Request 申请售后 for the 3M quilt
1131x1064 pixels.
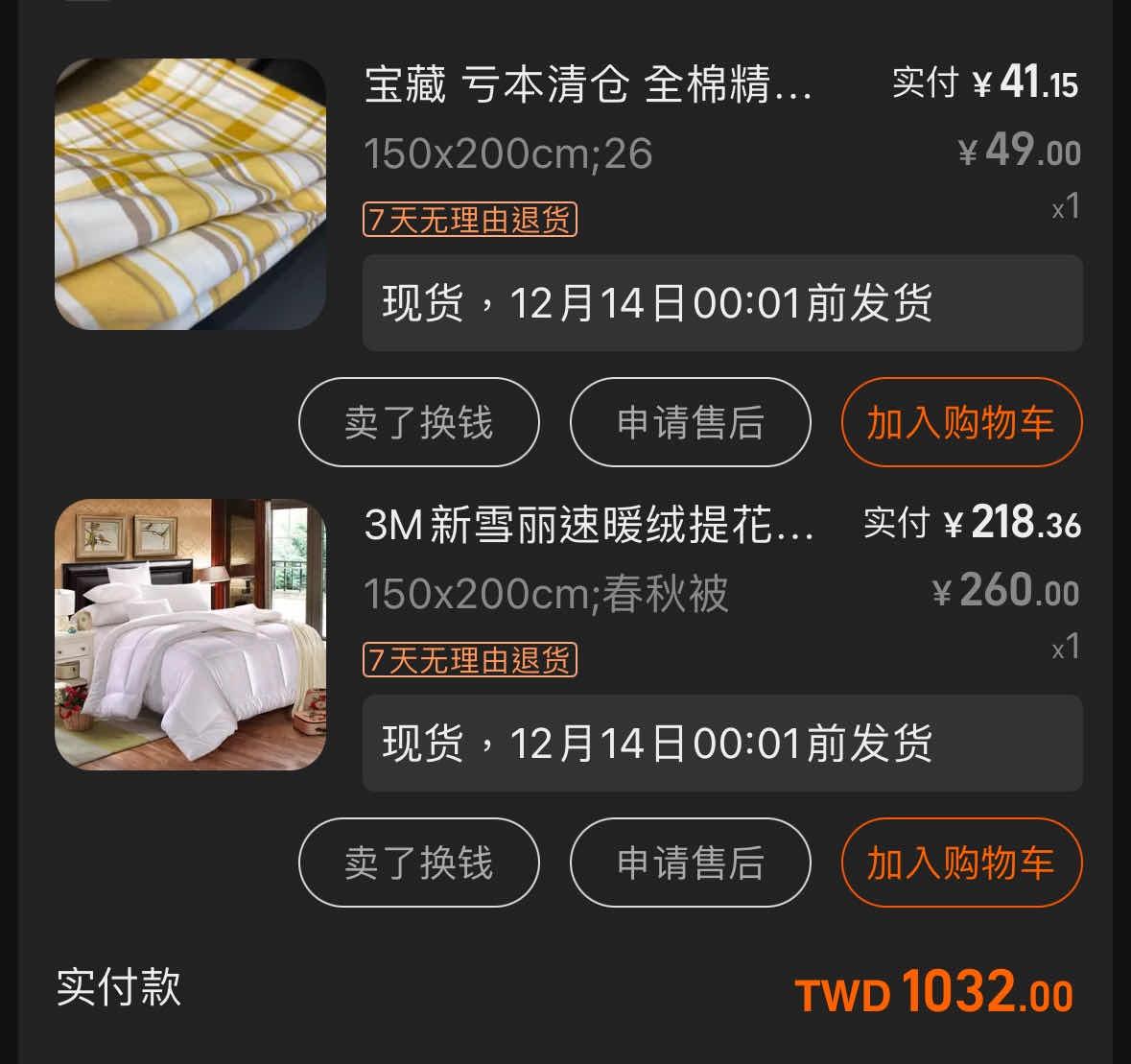pyautogui.click(x=690, y=863)
